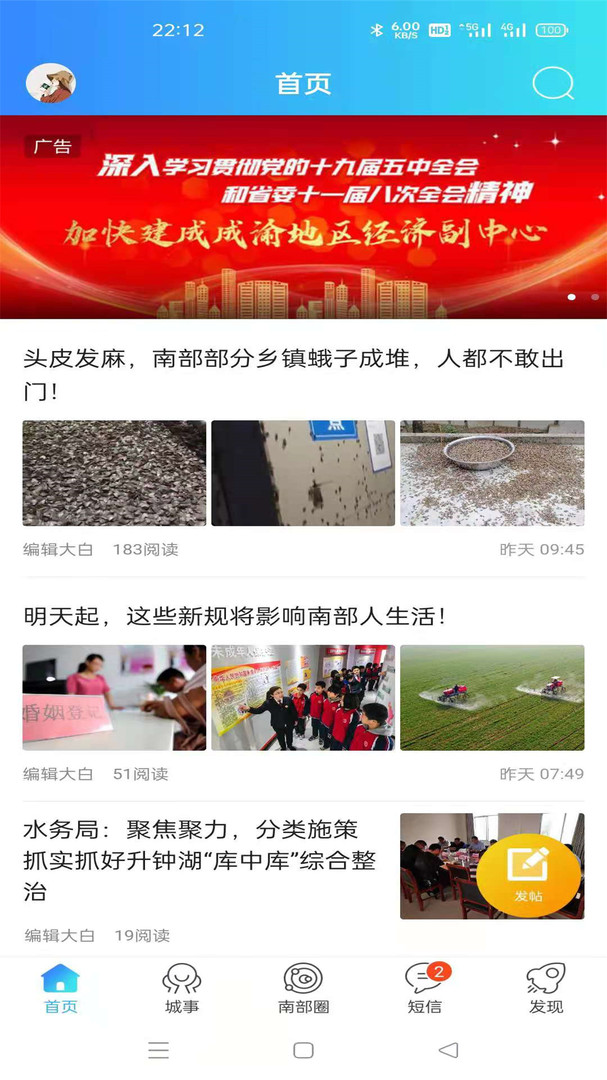This screenshot has height=1080, width=607.
Task: Open the red advertisement banner
Action: coord(303,217)
